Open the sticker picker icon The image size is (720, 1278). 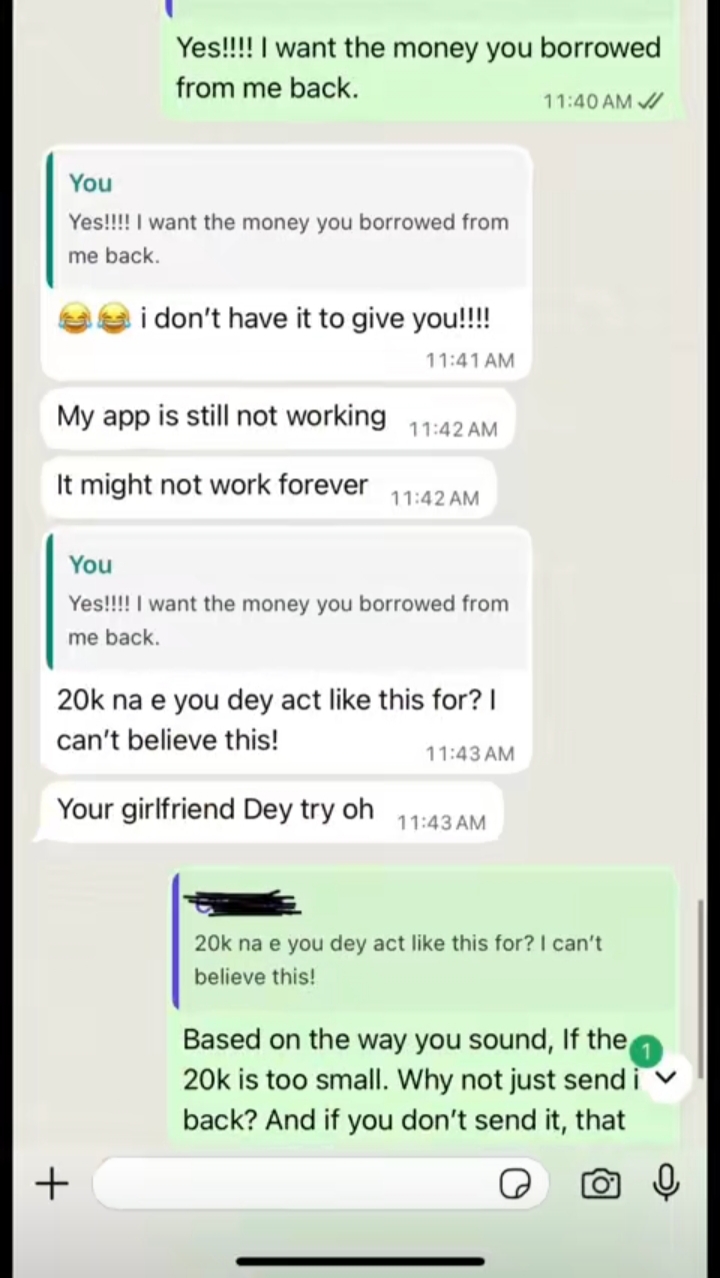pyautogui.click(x=515, y=1185)
